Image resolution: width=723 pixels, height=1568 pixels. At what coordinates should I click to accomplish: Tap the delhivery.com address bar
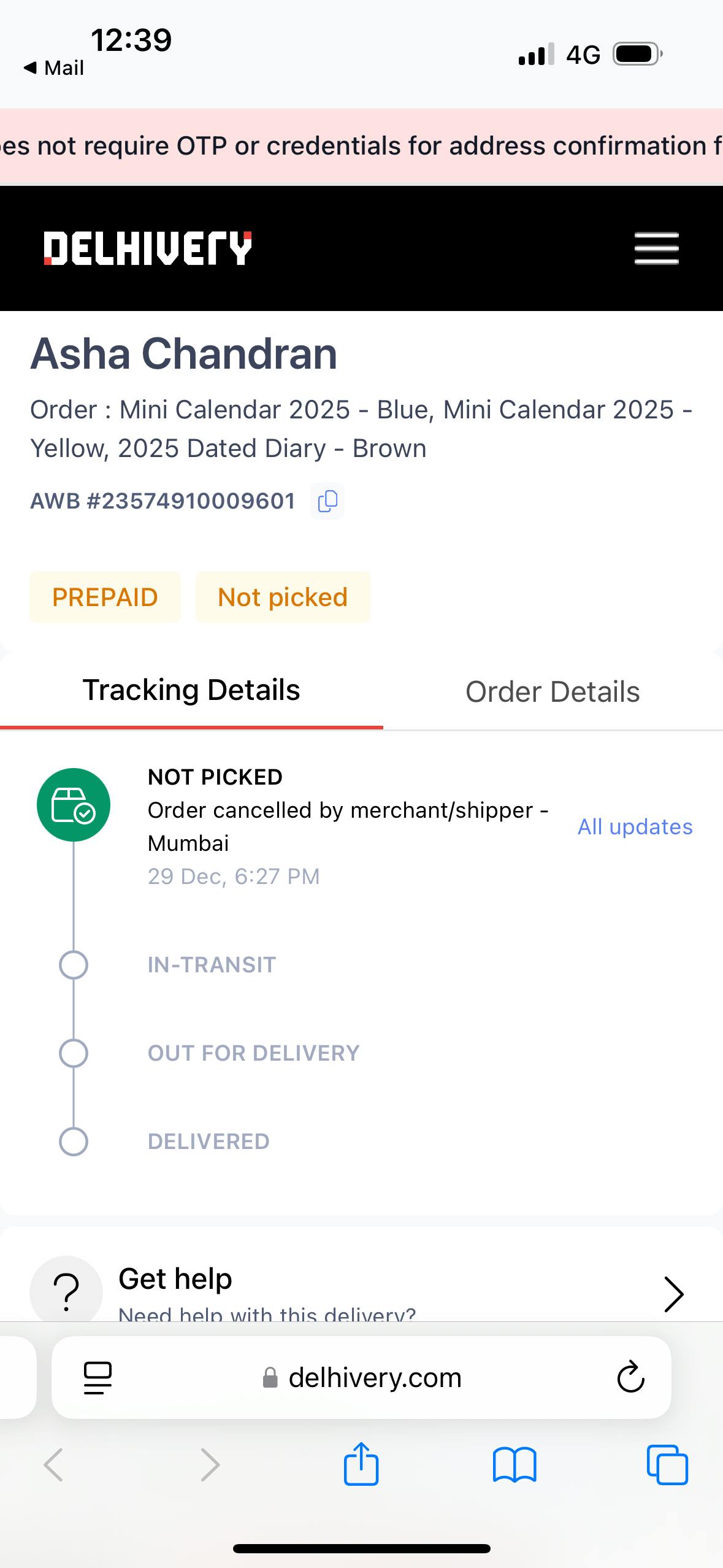[x=374, y=1378]
